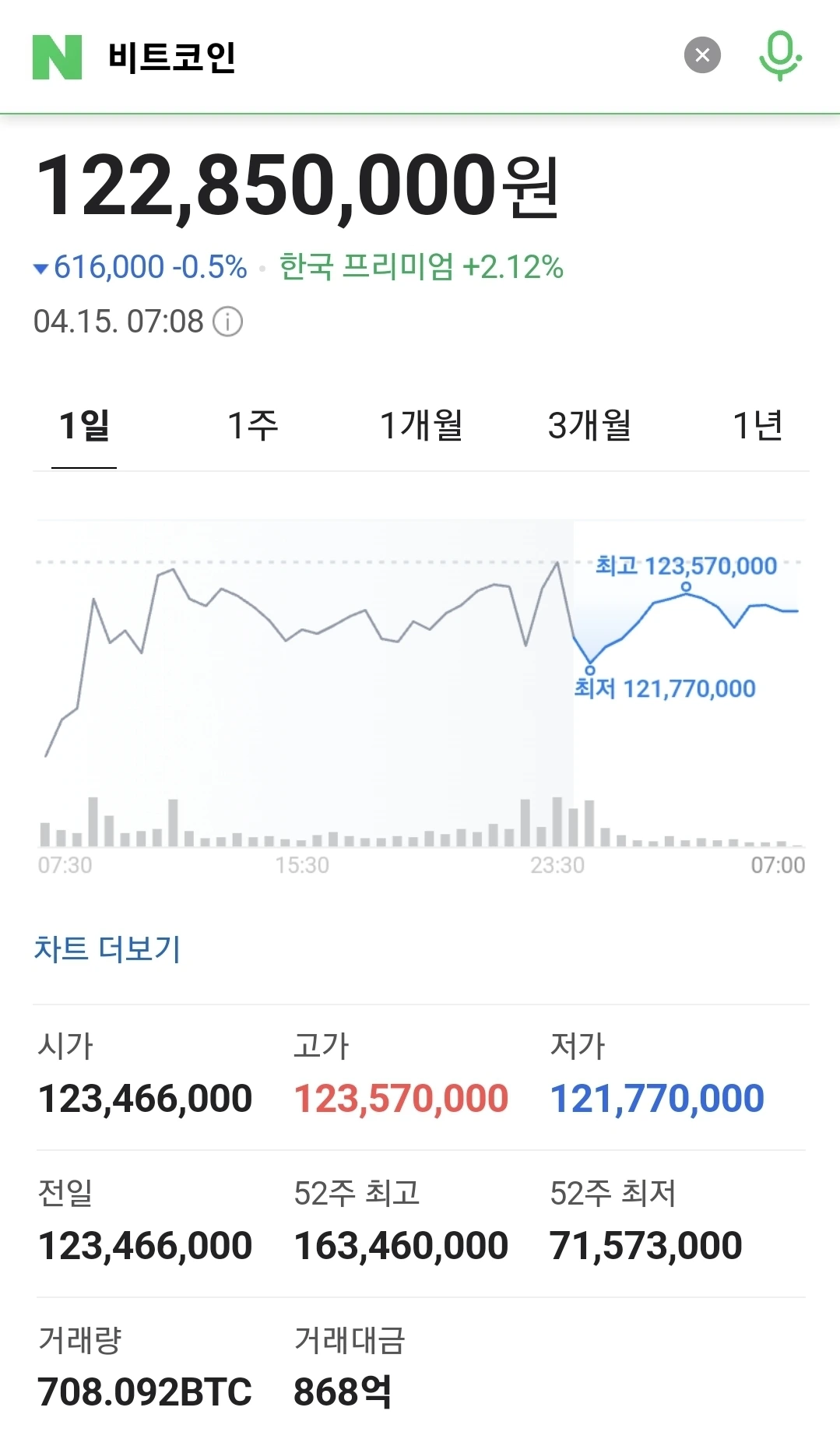Show the 1개월 chart
Image resolution: width=840 pixels, height=1446 pixels.
point(421,426)
